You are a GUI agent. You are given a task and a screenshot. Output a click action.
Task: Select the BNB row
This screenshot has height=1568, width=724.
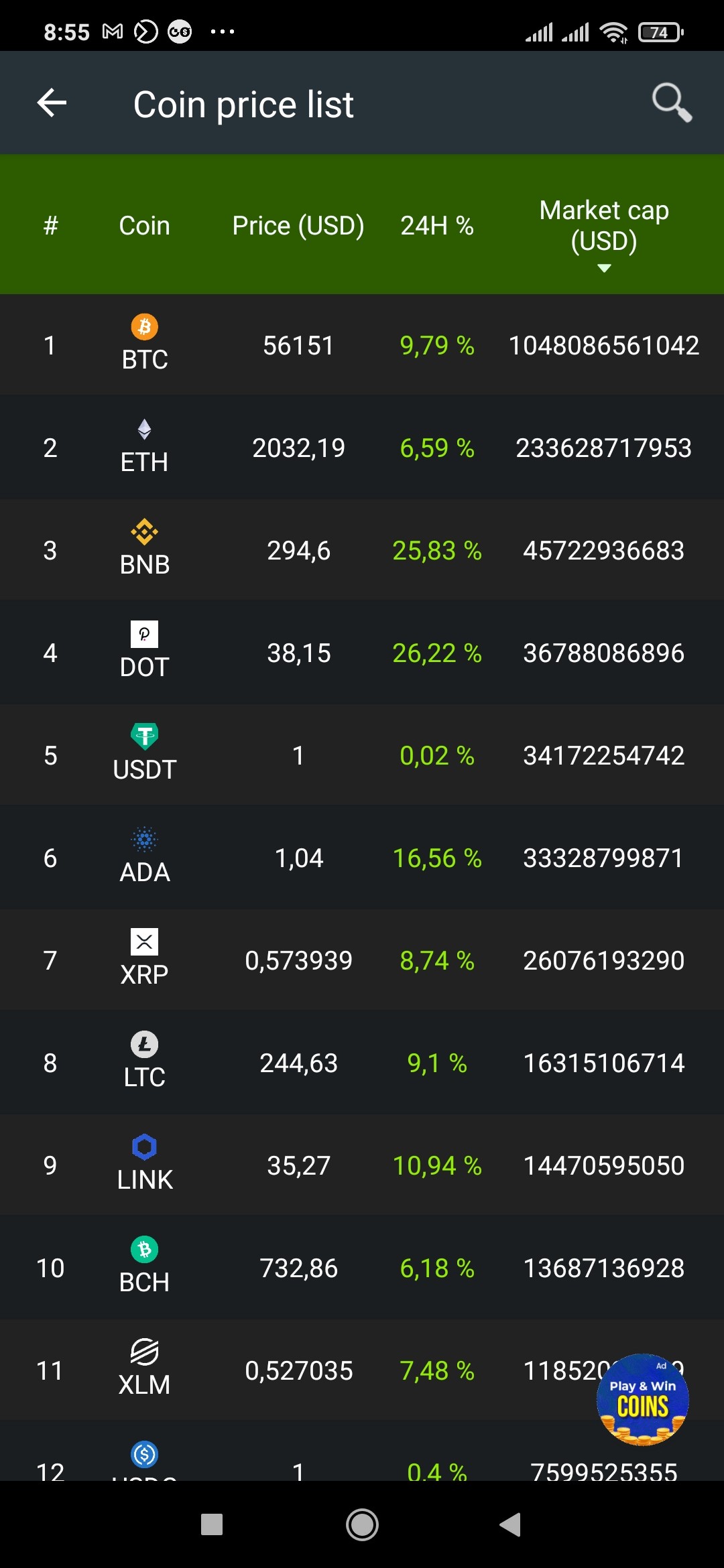point(362,550)
